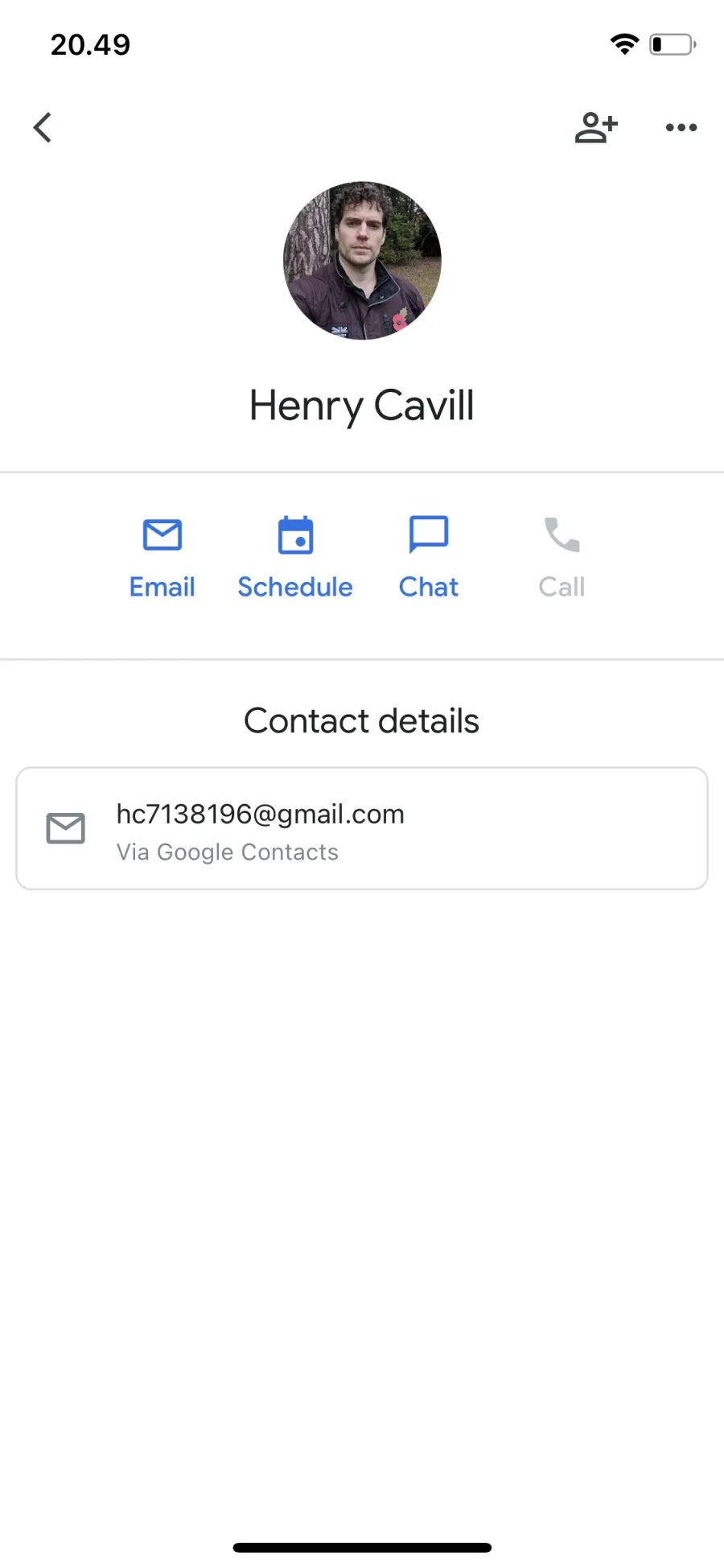Open the three-dot overflow menu
This screenshot has height=1568, width=724.
tap(681, 127)
